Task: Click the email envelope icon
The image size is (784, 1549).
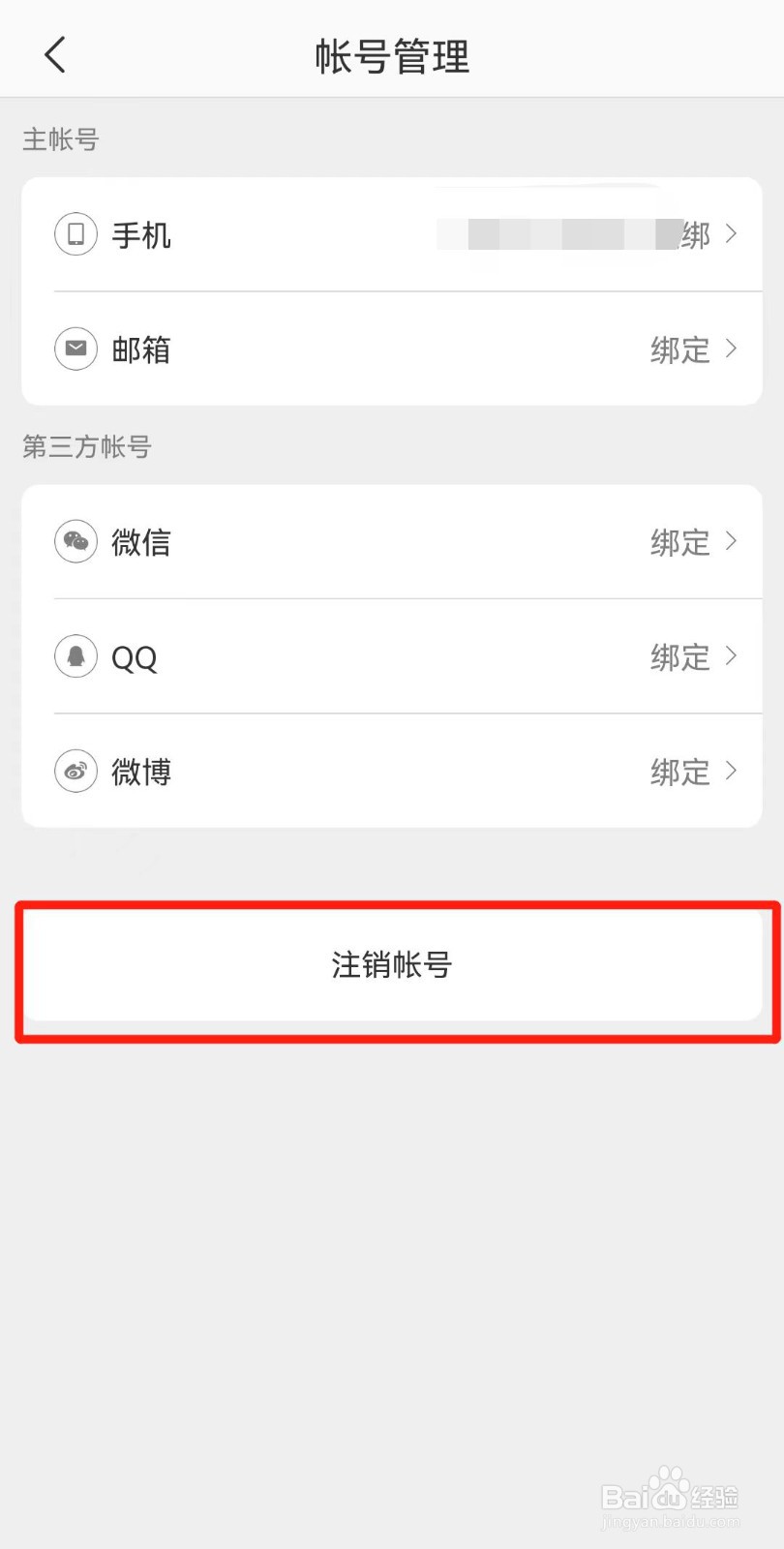Action: (x=75, y=349)
